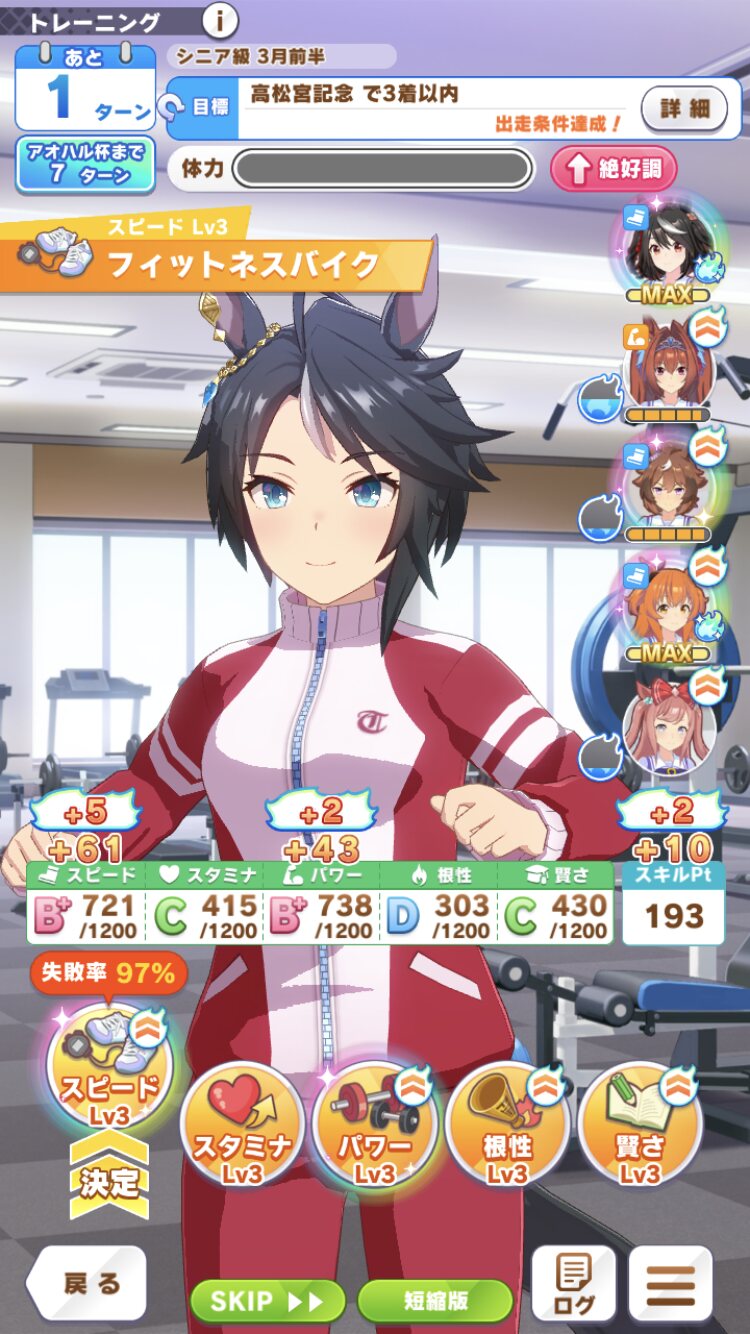Select the パワー Lv3 training

[x=374, y=1124]
